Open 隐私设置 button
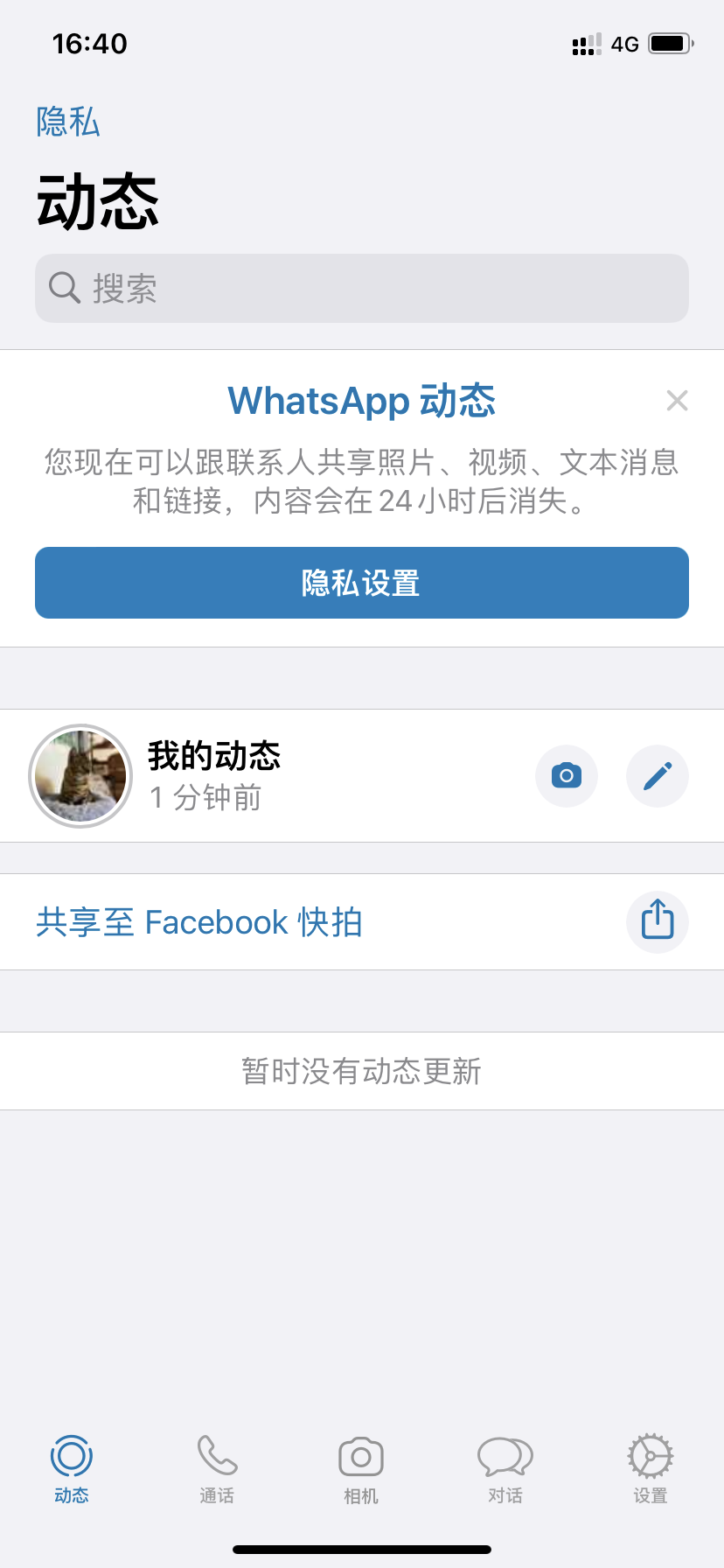The image size is (724, 1568). tap(362, 583)
